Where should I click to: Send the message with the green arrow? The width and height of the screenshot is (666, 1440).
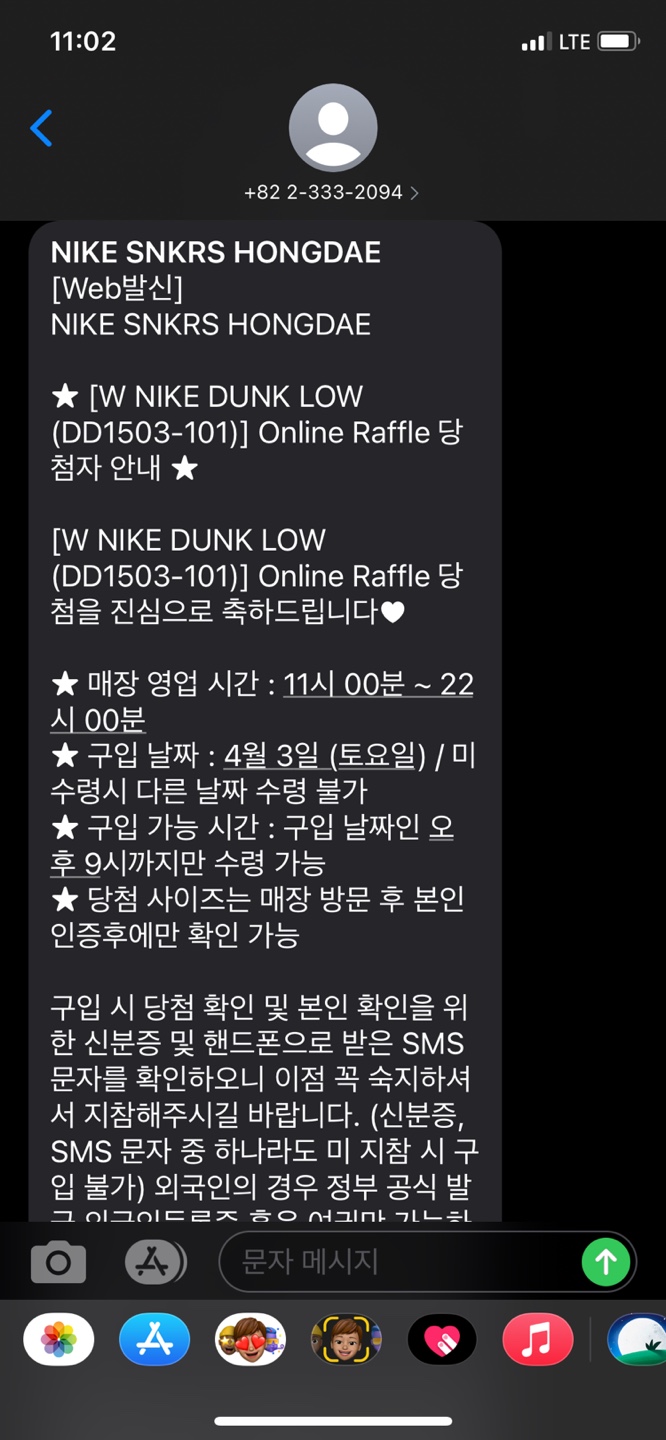tap(606, 1262)
